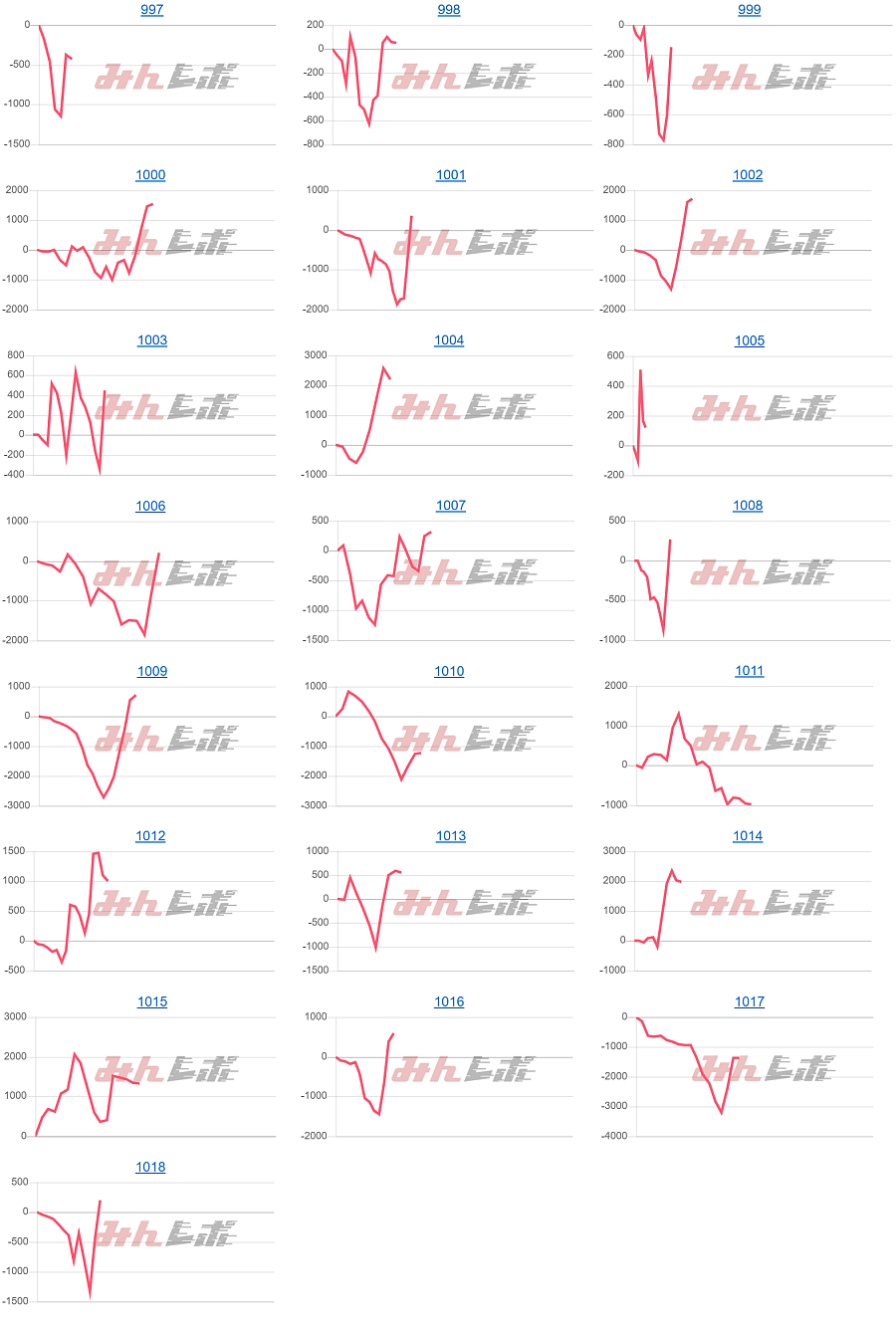The image size is (896, 1322).
Task: Open the 1006 link
Action: pyautogui.click(x=150, y=506)
